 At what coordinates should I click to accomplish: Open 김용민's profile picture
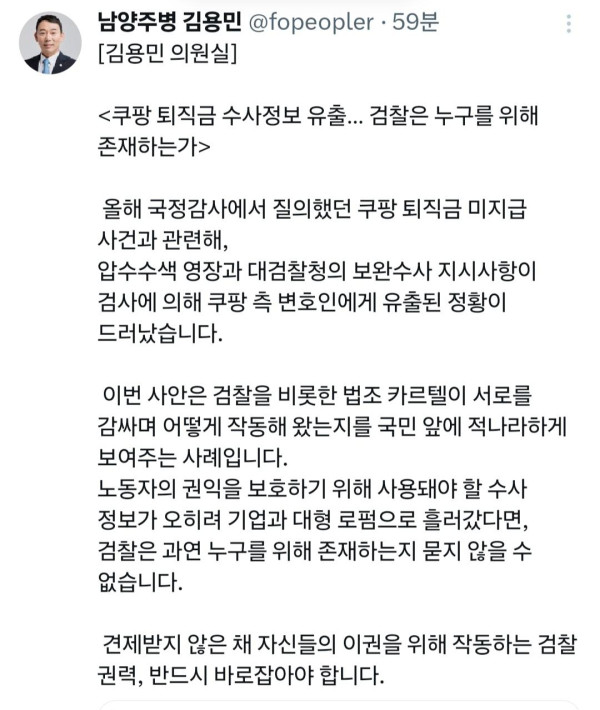coord(49,43)
